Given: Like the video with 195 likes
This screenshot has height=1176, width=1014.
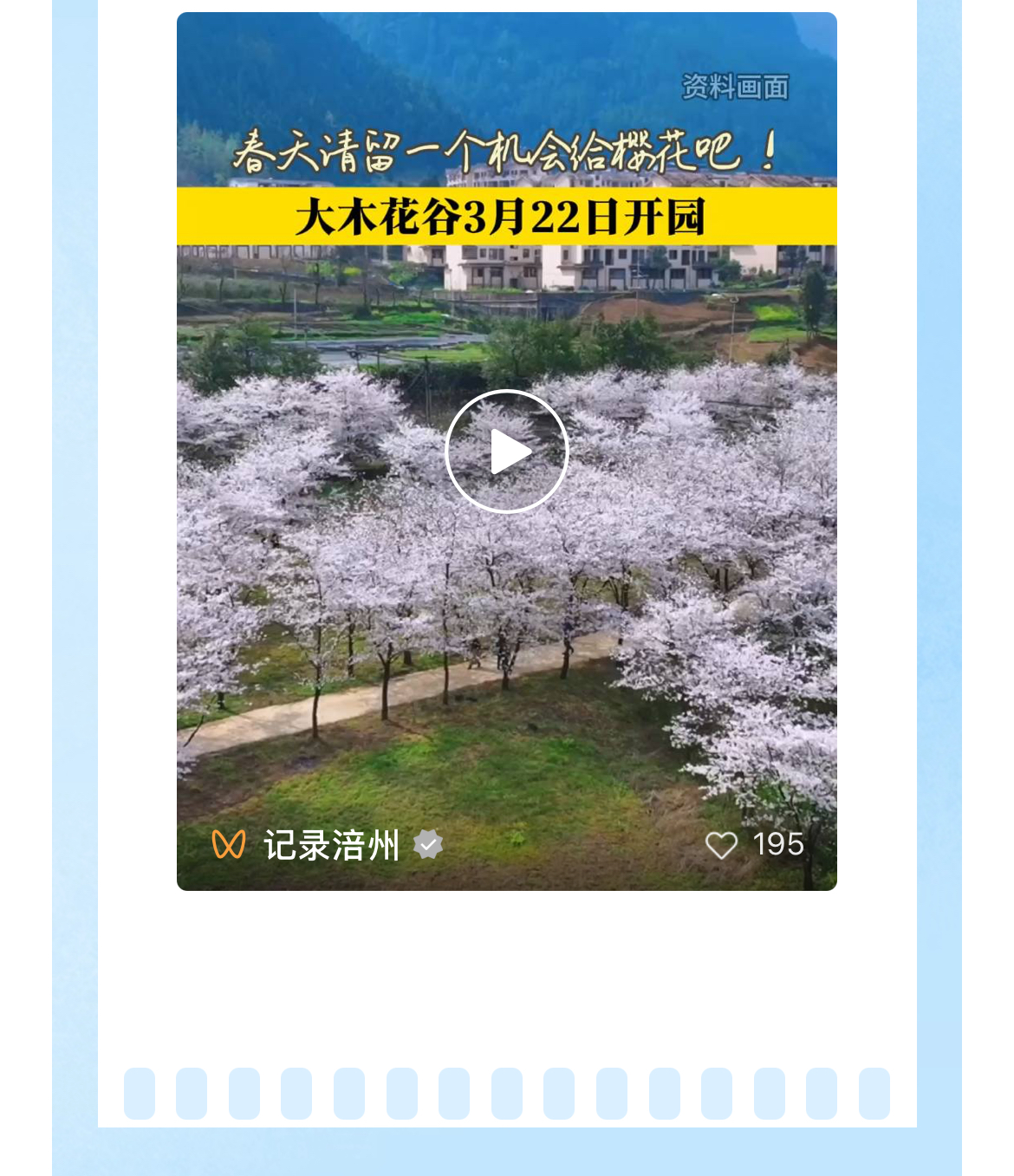Looking at the screenshot, I should 721,845.
